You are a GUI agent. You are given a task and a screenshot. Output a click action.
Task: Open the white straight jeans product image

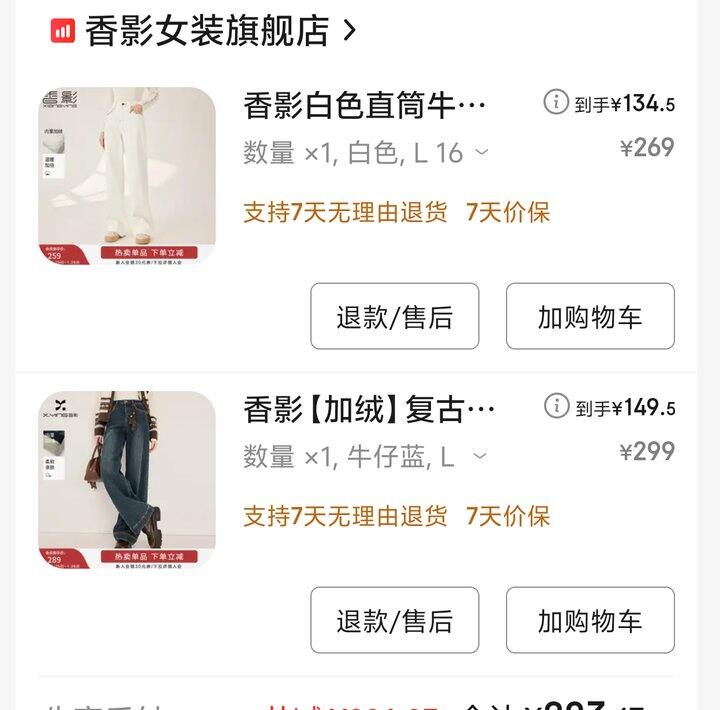[x=127, y=176]
